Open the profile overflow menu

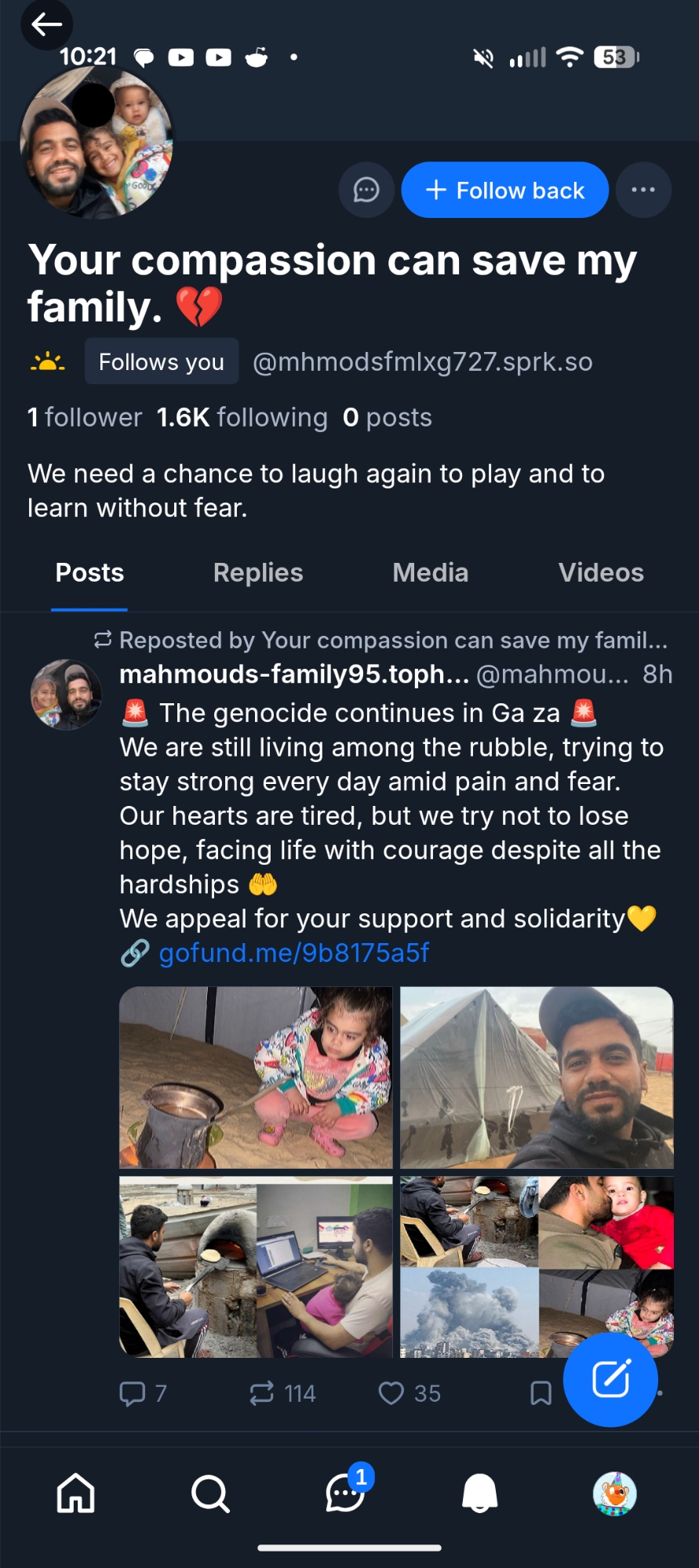coord(643,190)
